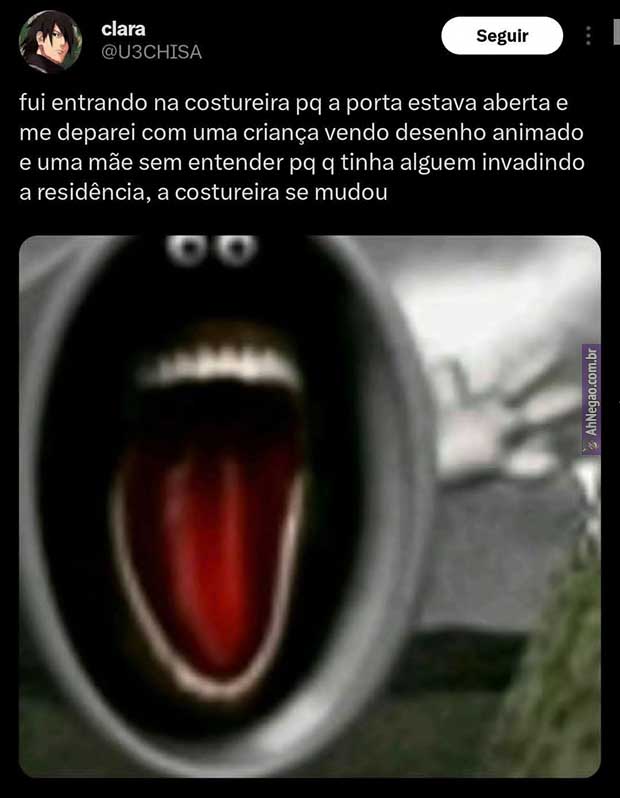Open clara's profile picture
This screenshot has height=798, width=620.
coord(50,40)
